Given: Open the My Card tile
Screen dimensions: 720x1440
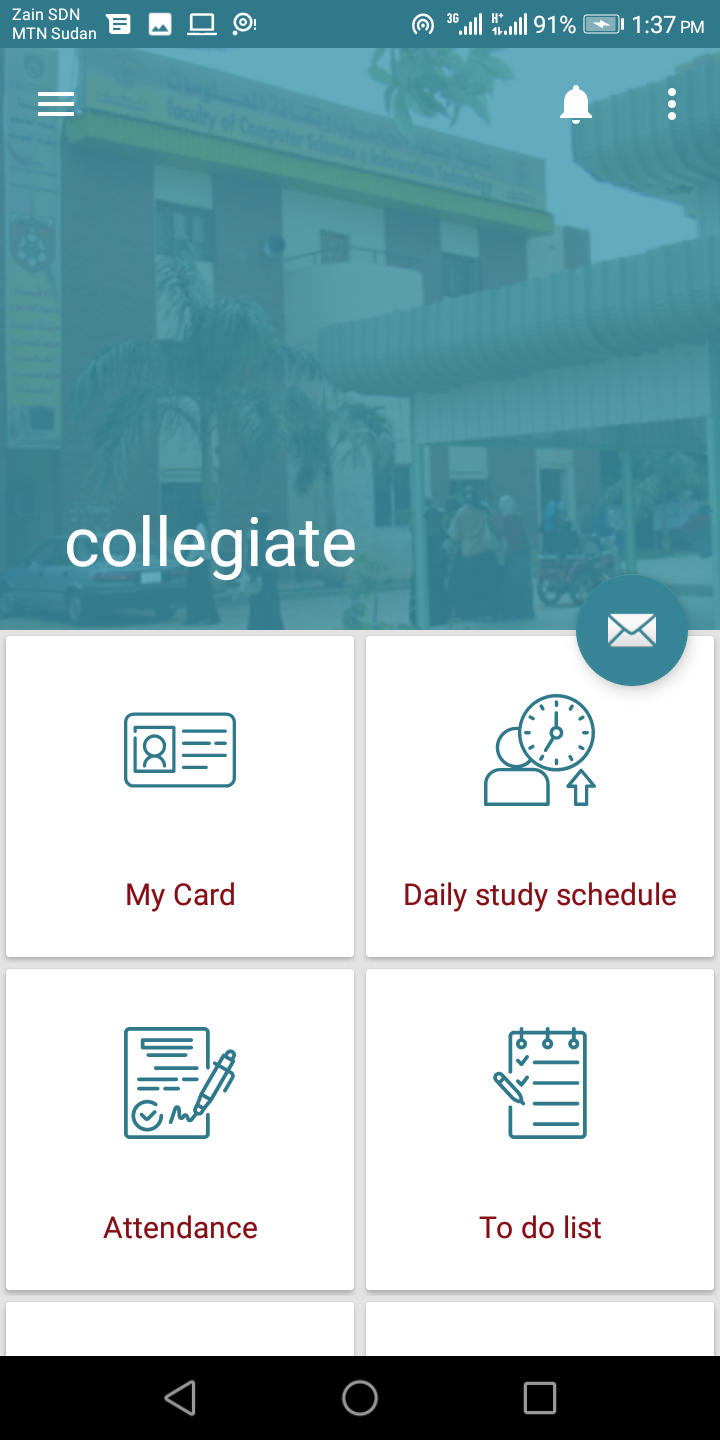Looking at the screenshot, I should [180, 796].
